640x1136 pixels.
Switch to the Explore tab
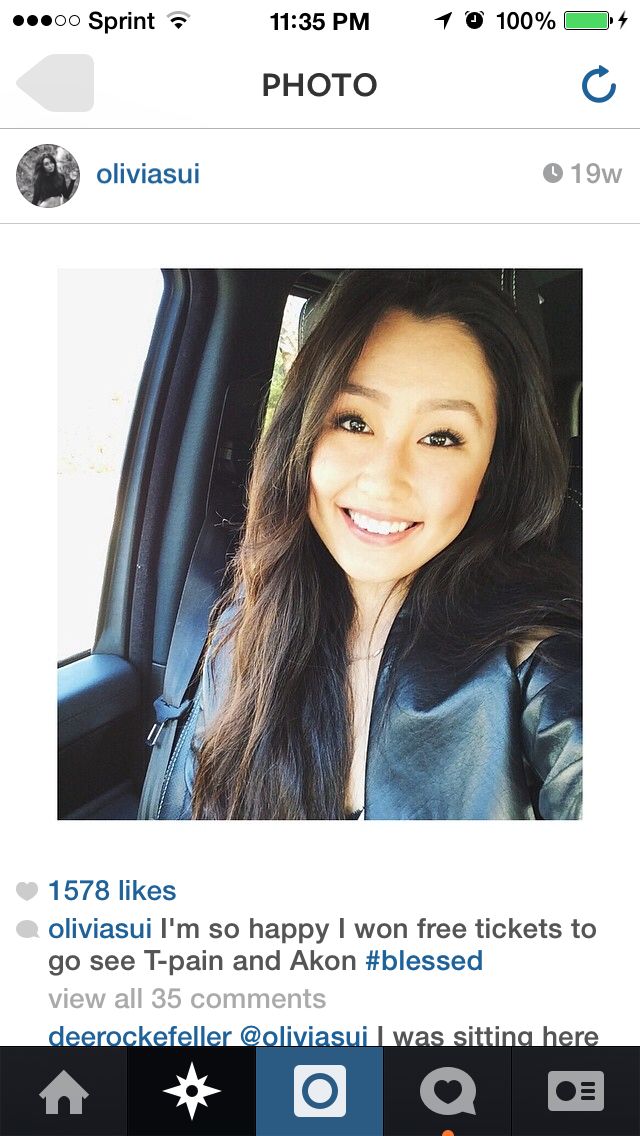191,1091
